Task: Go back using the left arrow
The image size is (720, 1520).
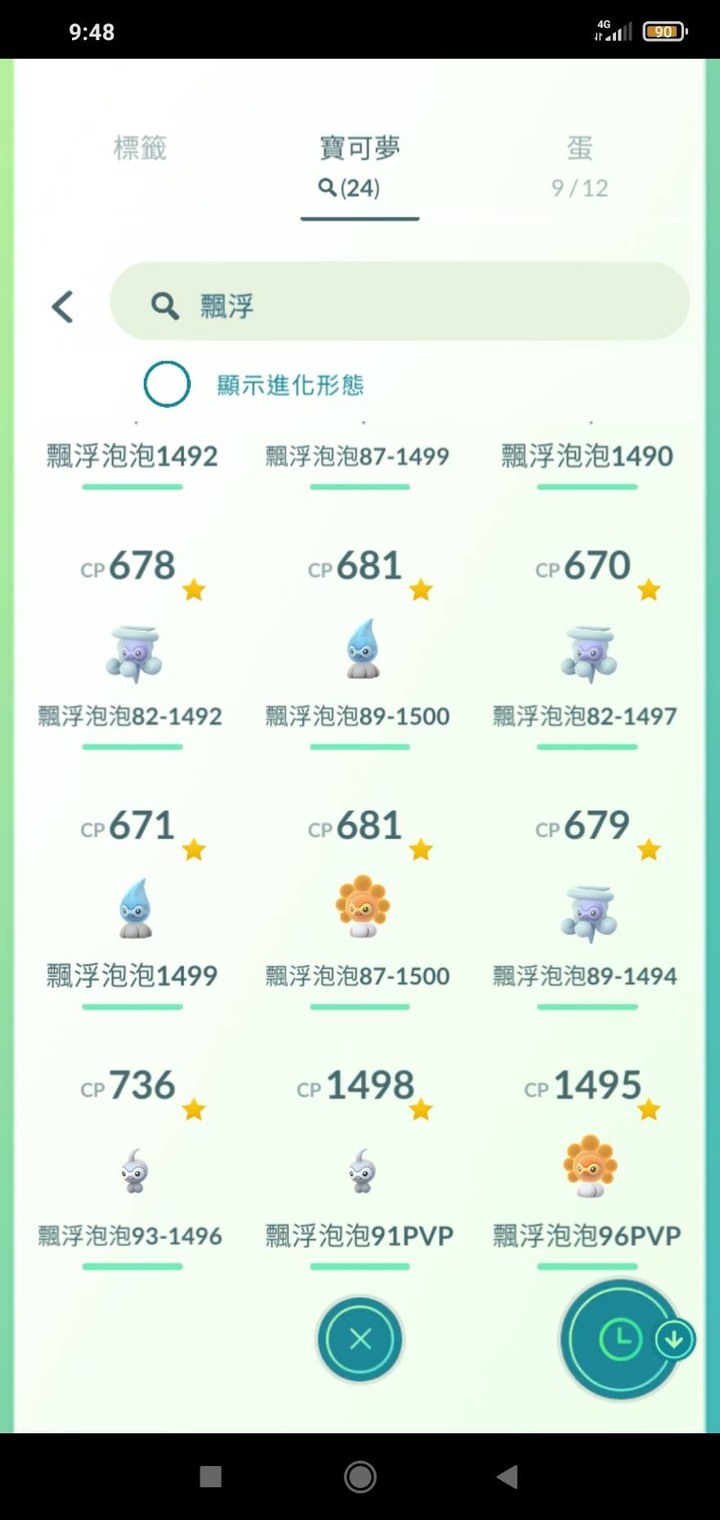Action: 63,306
